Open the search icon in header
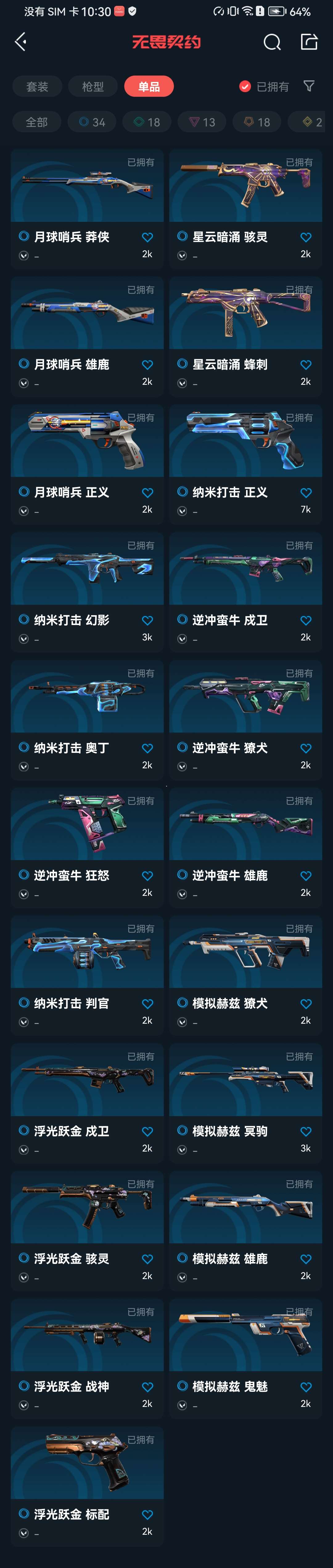This screenshot has height=1568, width=333. click(x=272, y=42)
